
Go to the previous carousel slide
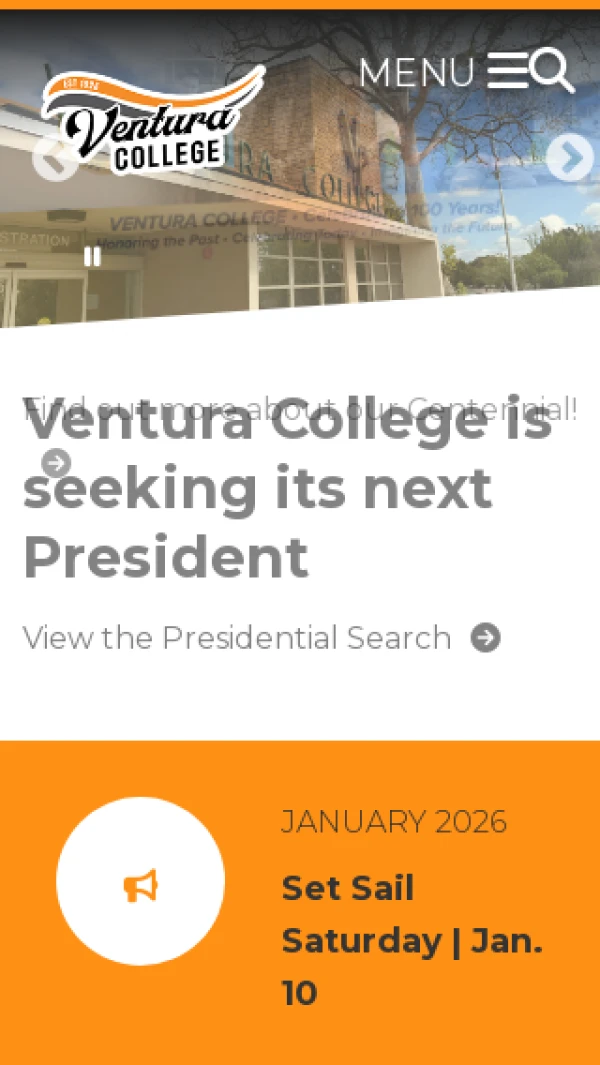(x=55, y=158)
